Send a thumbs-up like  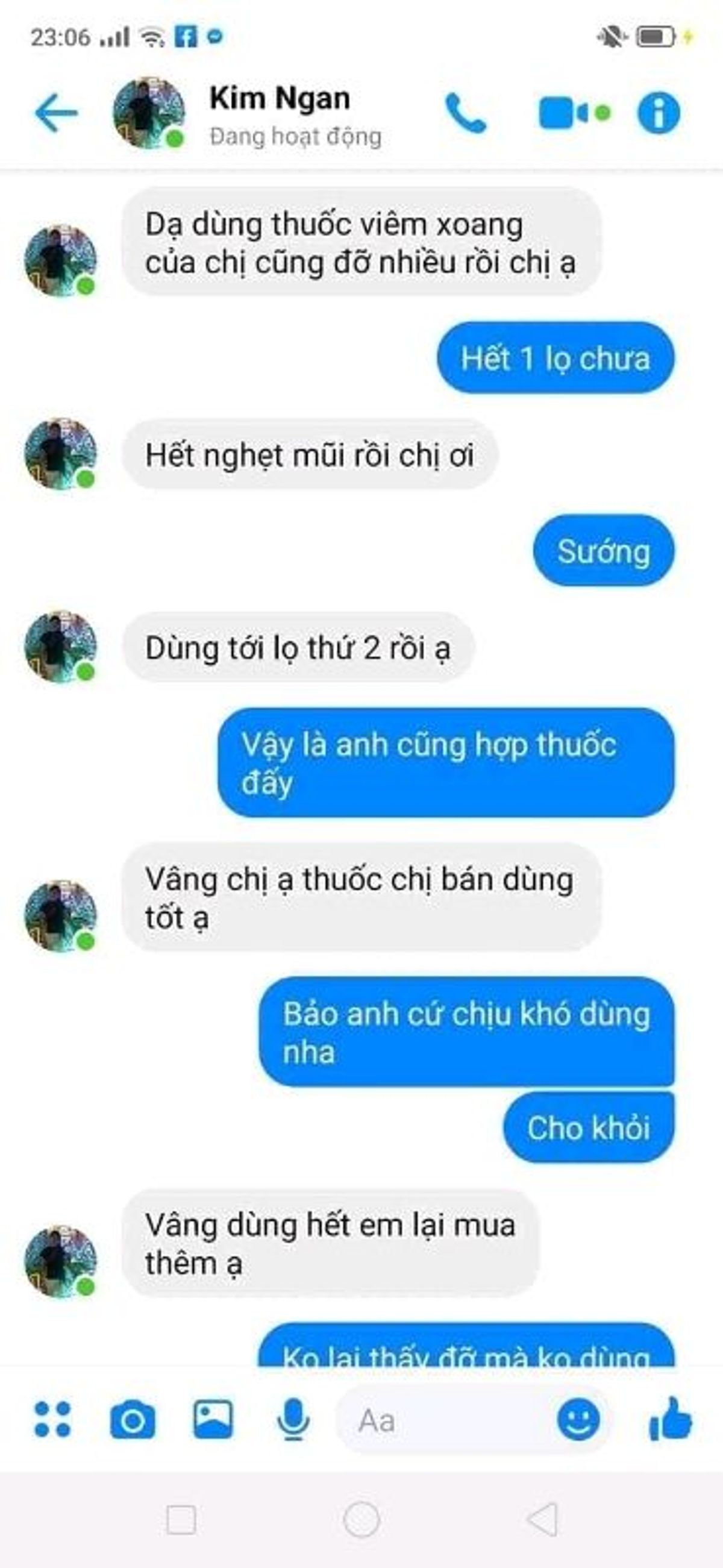[671, 1419]
